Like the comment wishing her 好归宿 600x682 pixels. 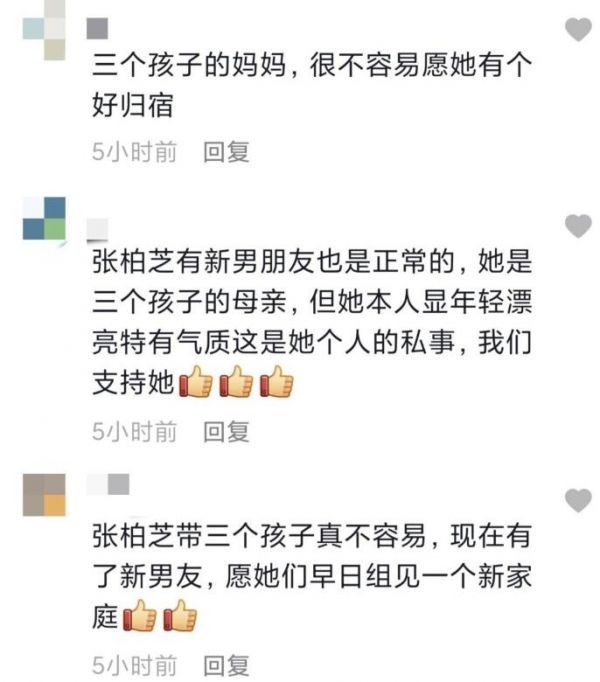coord(578,30)
